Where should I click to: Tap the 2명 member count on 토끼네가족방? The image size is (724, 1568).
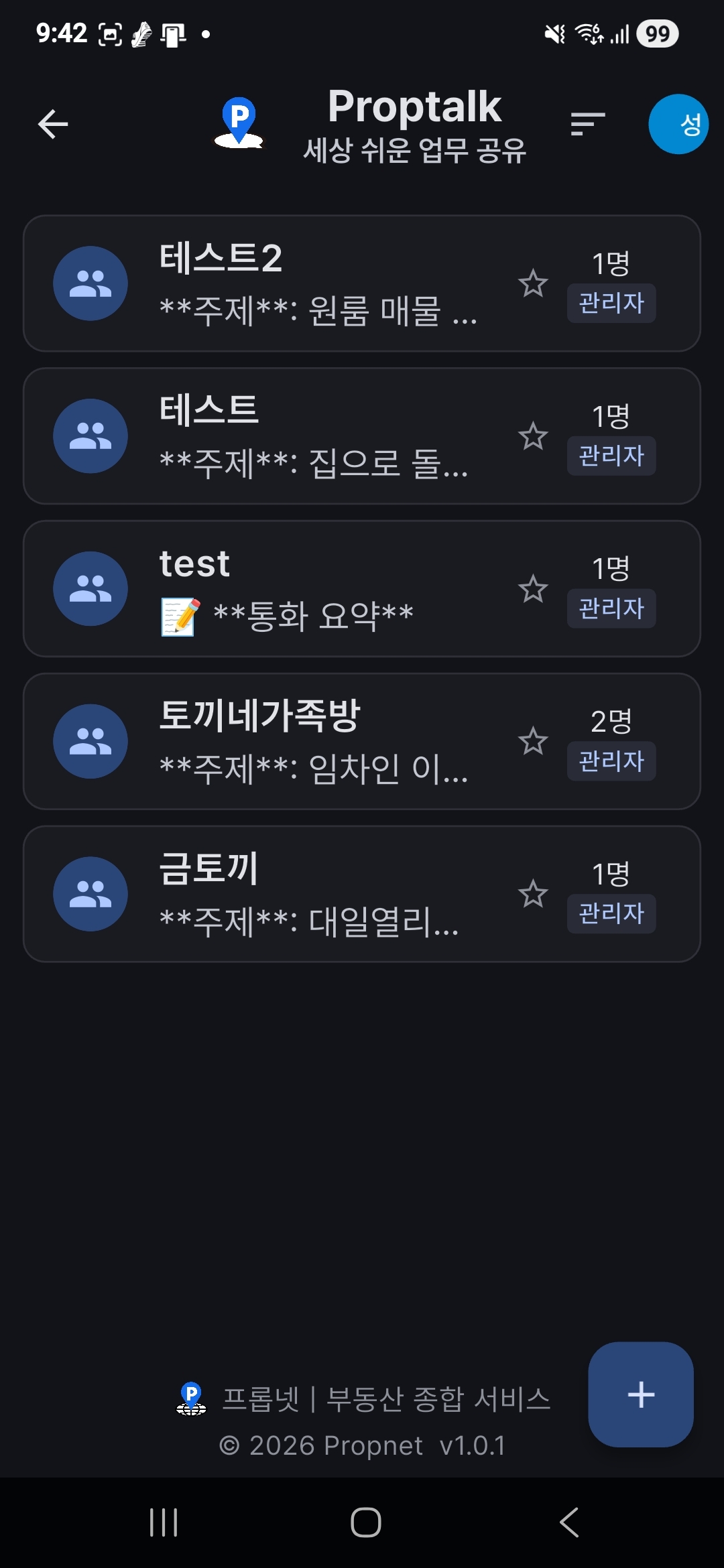pos(611,722)
